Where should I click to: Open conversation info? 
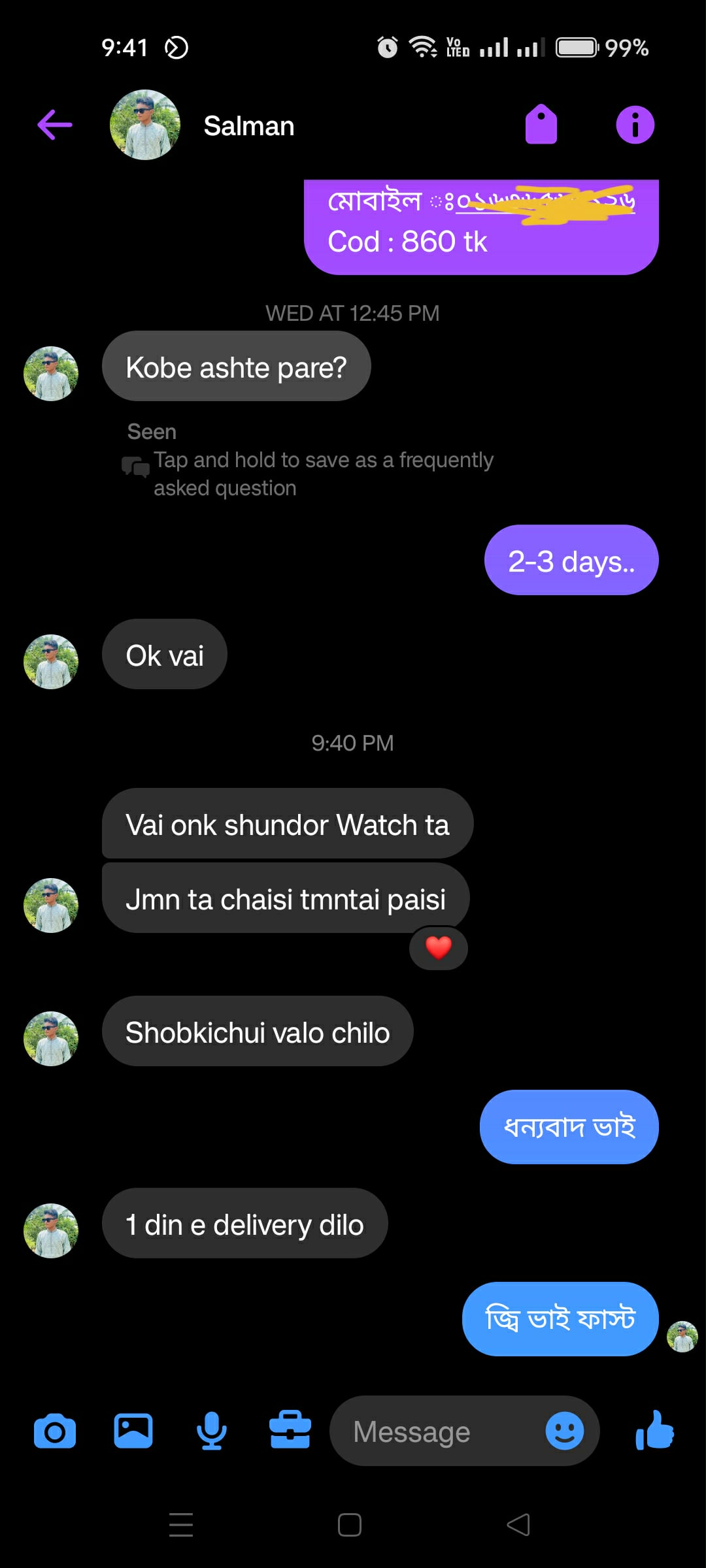(635, 124)
